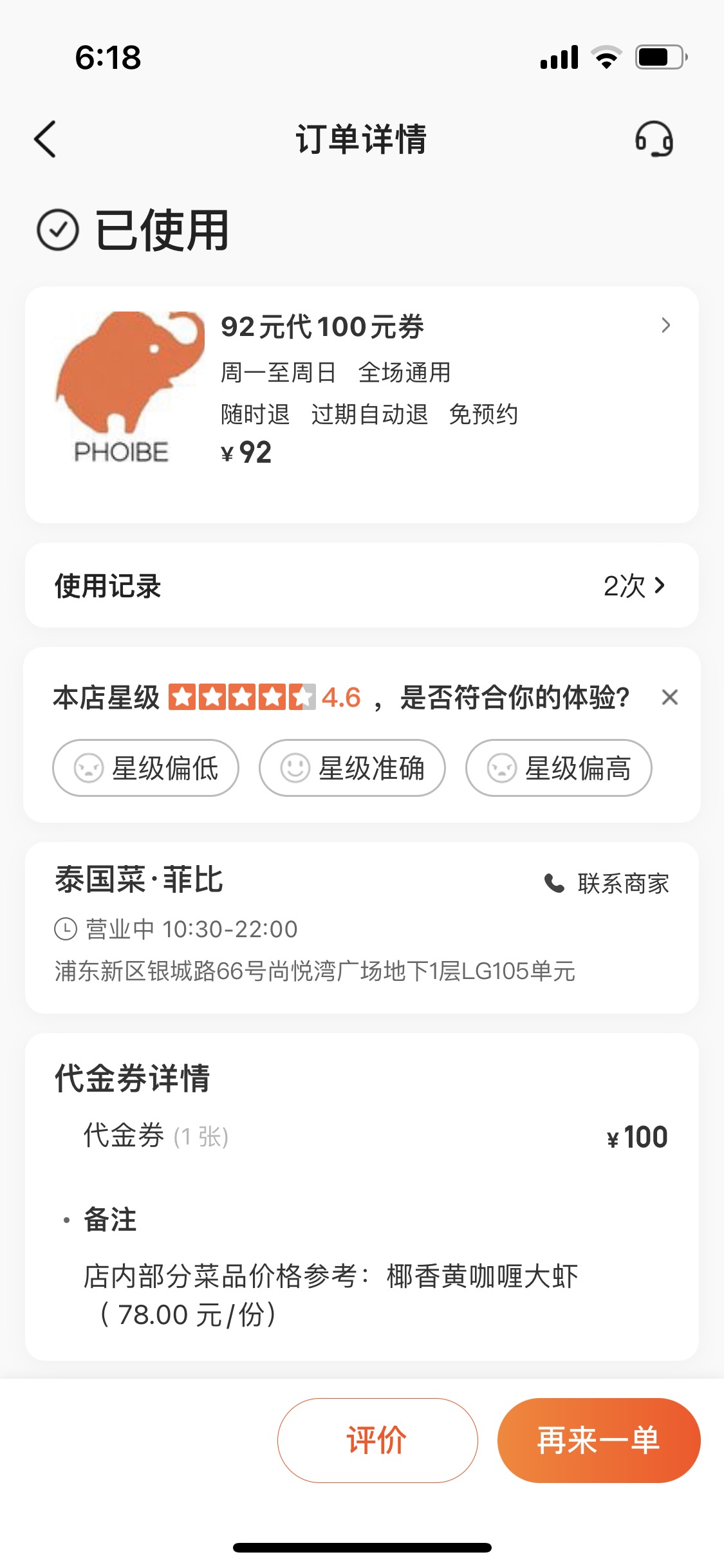View 使用记录 usage records
The image size is (724, 1568).
(x=362, y=586)
